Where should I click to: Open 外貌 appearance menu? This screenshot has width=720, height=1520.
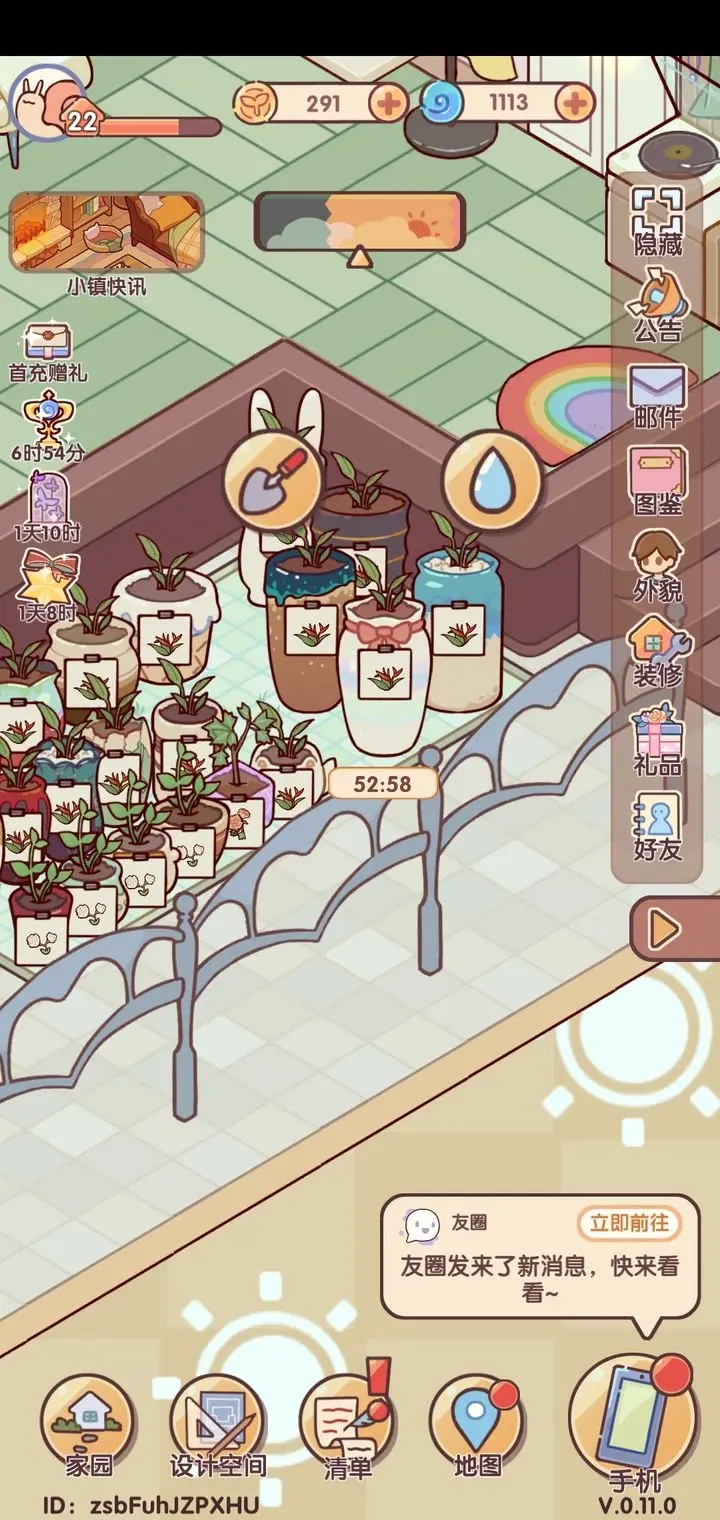657,566
